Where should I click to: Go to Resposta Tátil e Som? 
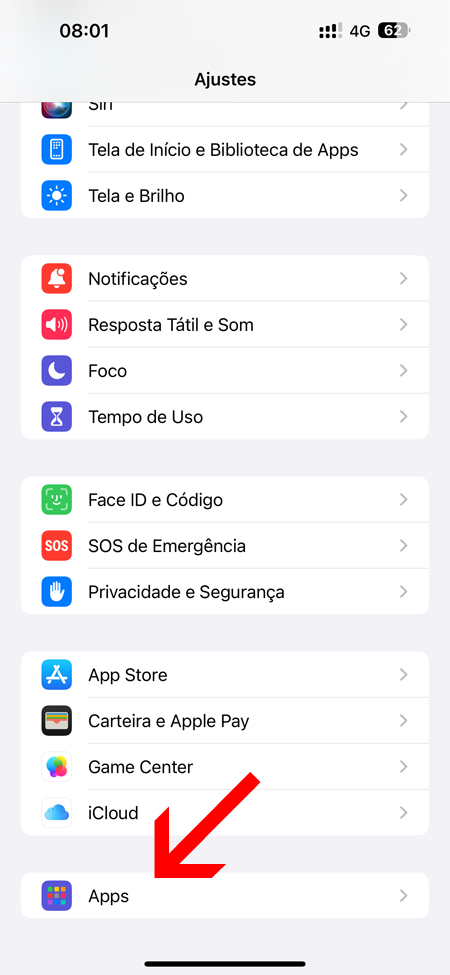225,325
